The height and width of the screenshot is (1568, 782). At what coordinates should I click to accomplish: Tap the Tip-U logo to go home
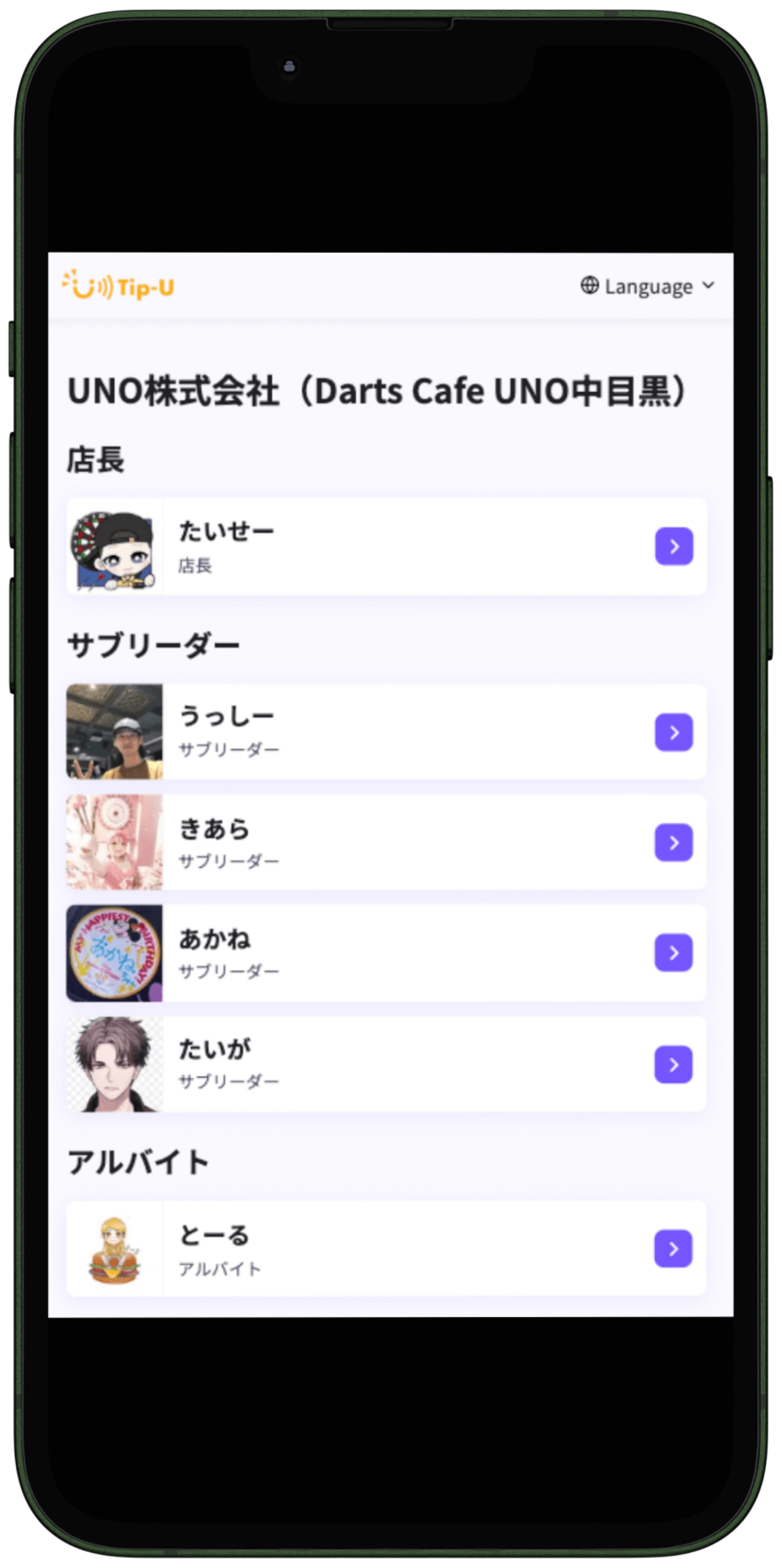click(118, 286)
